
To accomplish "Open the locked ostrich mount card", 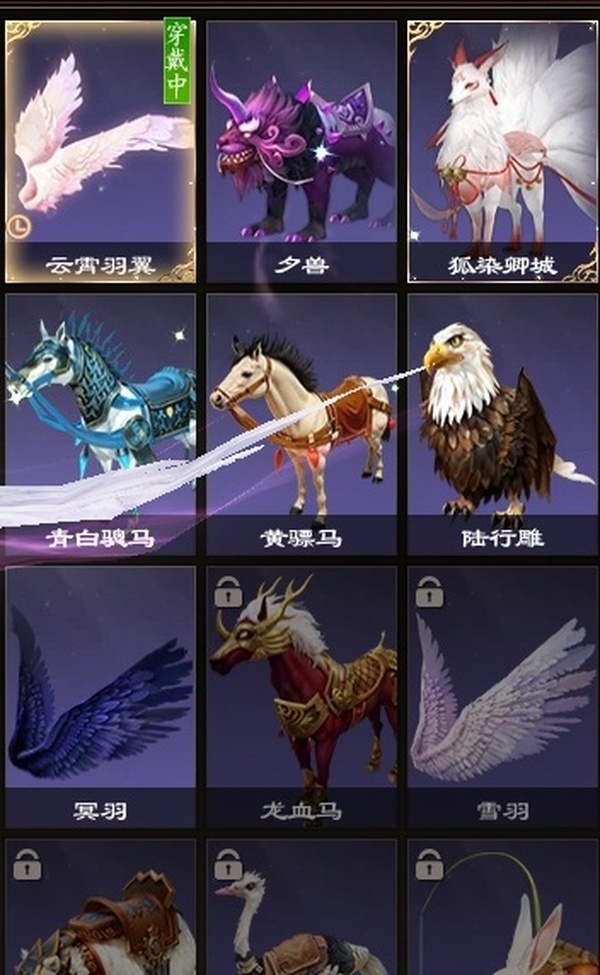I will [301, 910].
